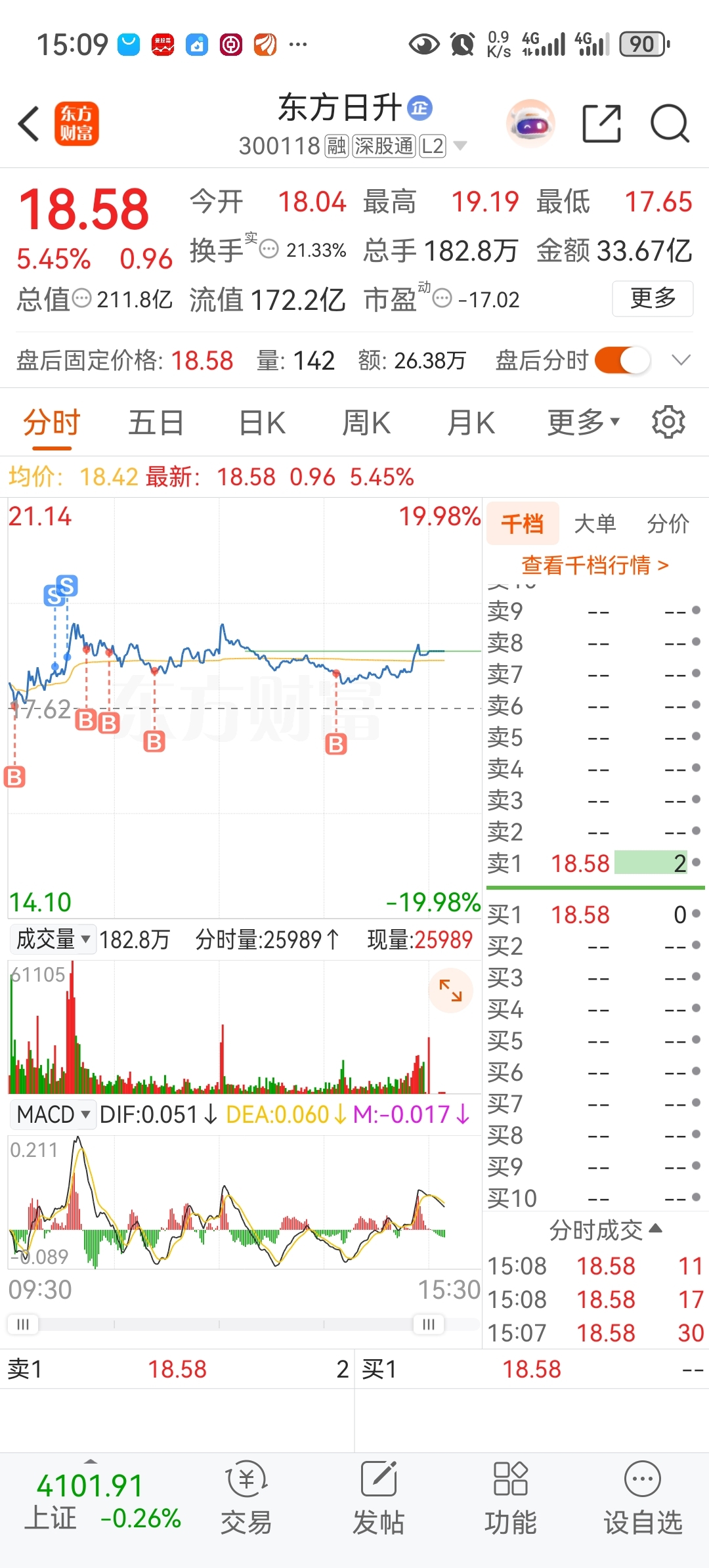Open the 成交量 dropdown selector
The image size is (709, 1568).
click(x=51, y=940)
